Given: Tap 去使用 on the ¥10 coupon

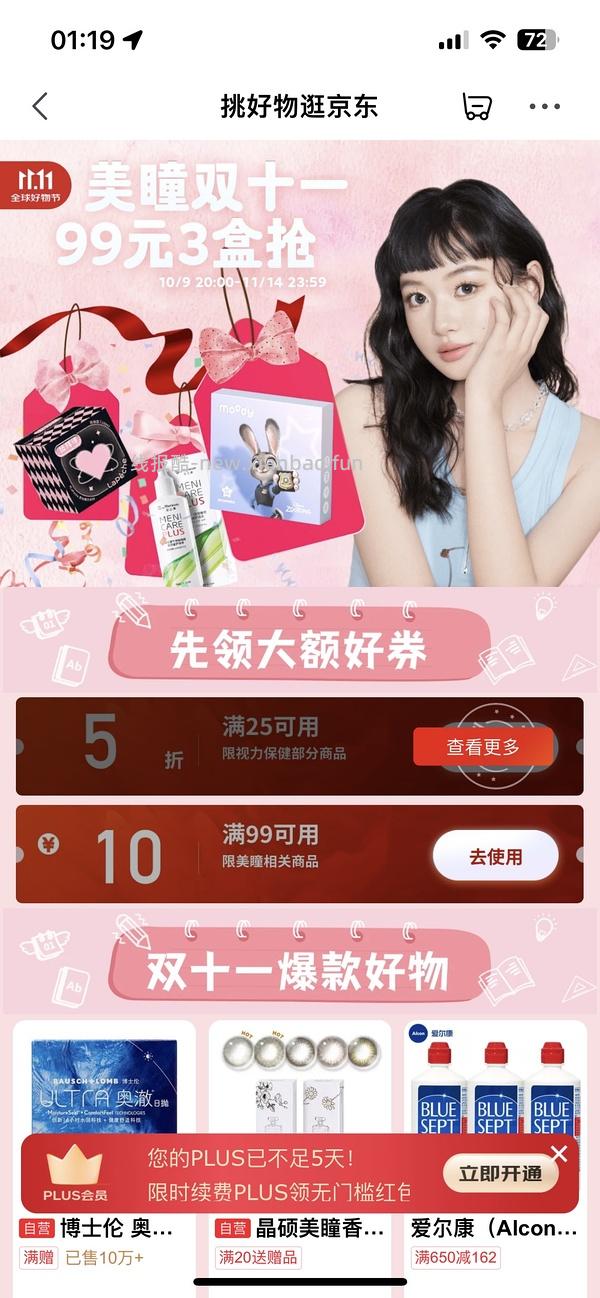Looking at the screenshot, I should coord(495,856).
